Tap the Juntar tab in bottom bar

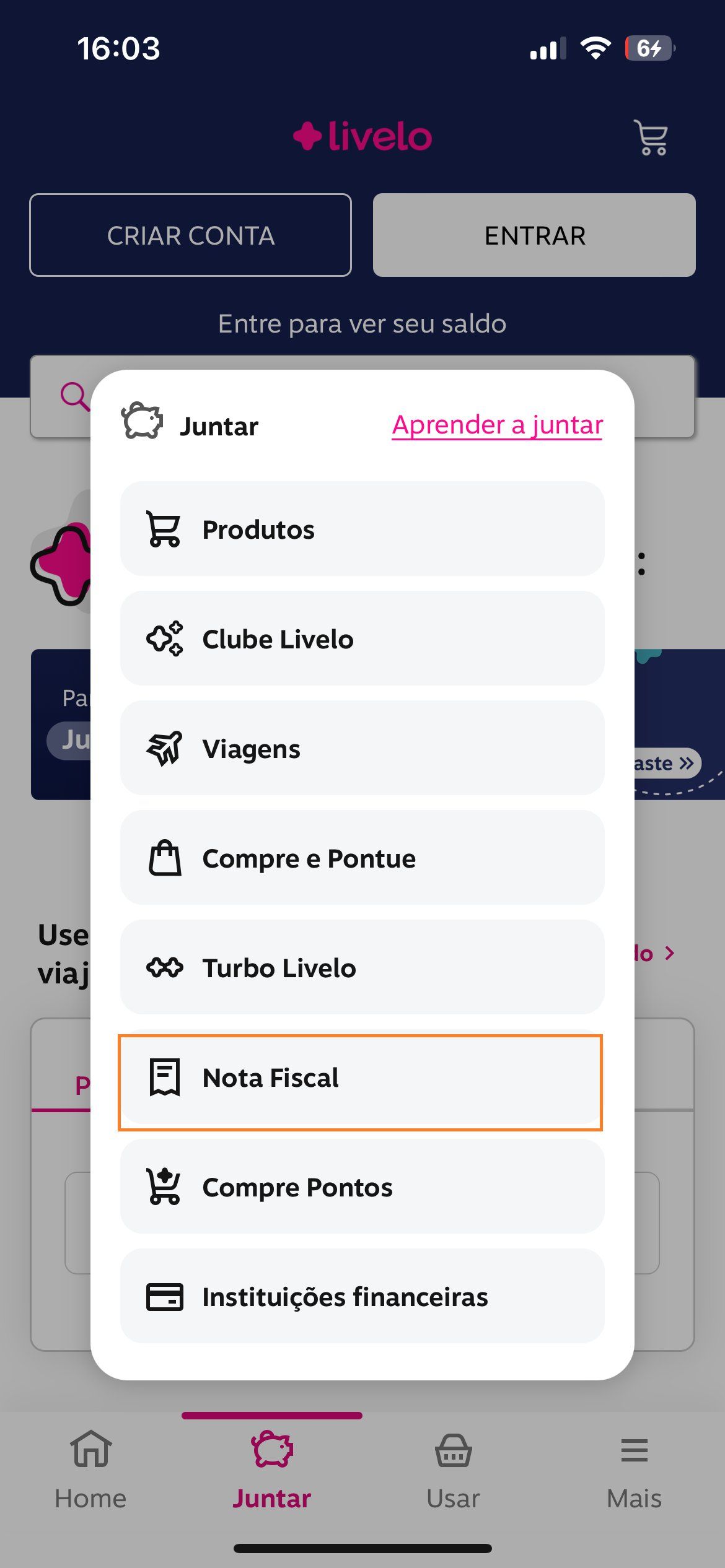pos(272,1470)
